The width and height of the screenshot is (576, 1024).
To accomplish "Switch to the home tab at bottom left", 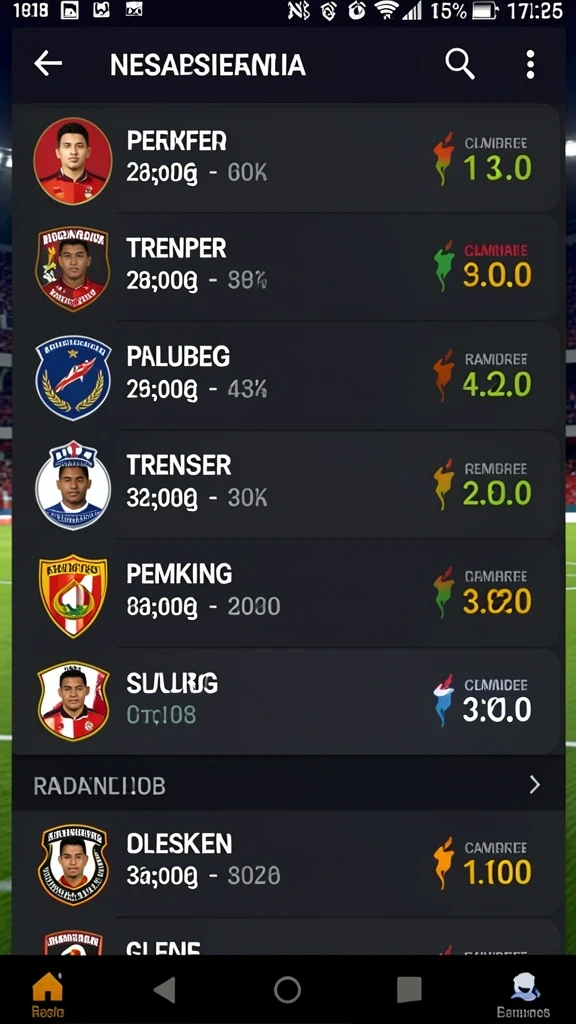I will tap(48, 993).
